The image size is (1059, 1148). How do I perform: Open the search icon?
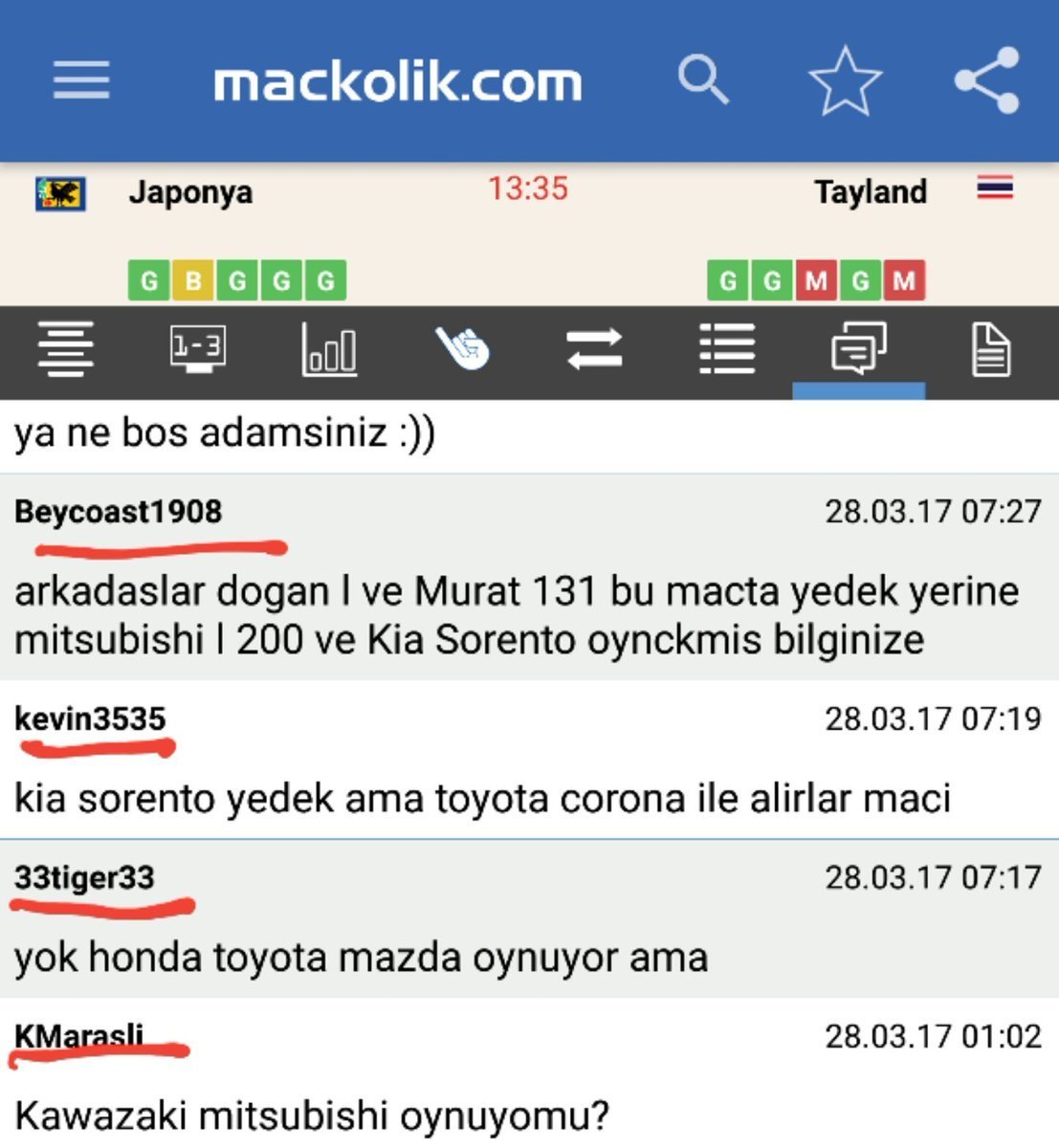point(703,80)
